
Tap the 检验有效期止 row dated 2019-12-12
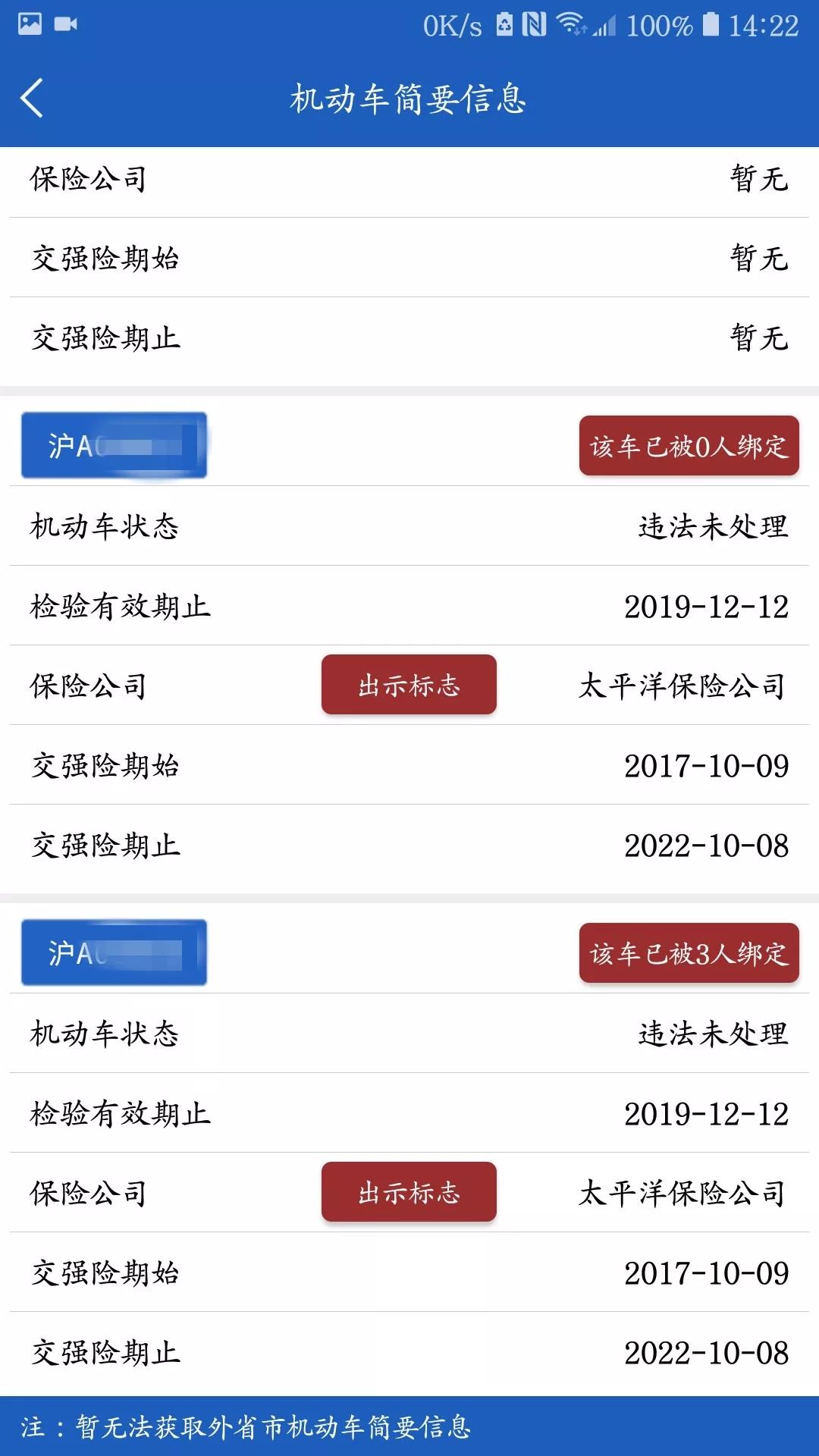(x=409, y=607)
